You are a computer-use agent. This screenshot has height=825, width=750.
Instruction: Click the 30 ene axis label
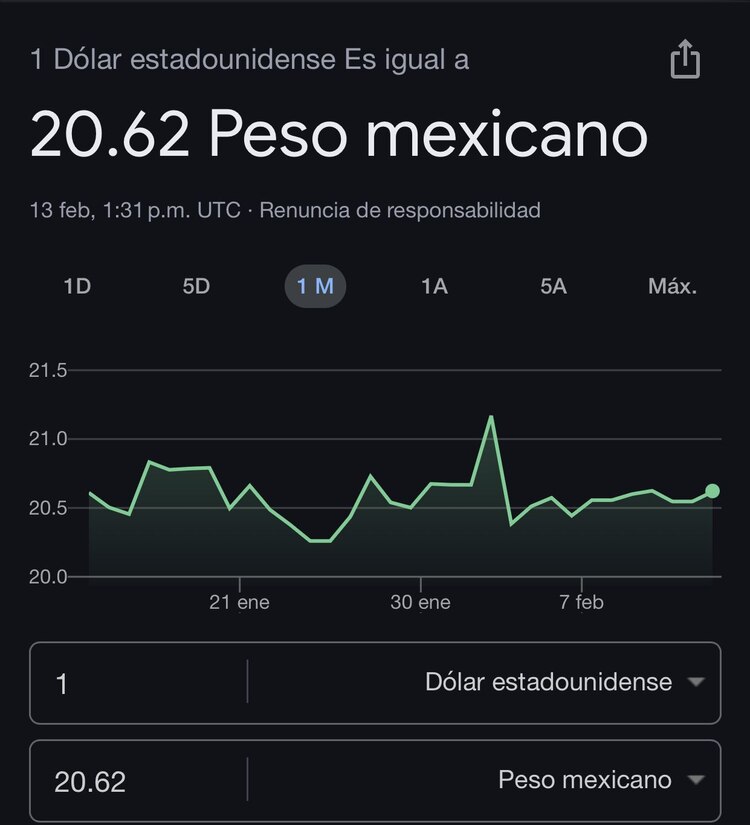click(420, 602)
